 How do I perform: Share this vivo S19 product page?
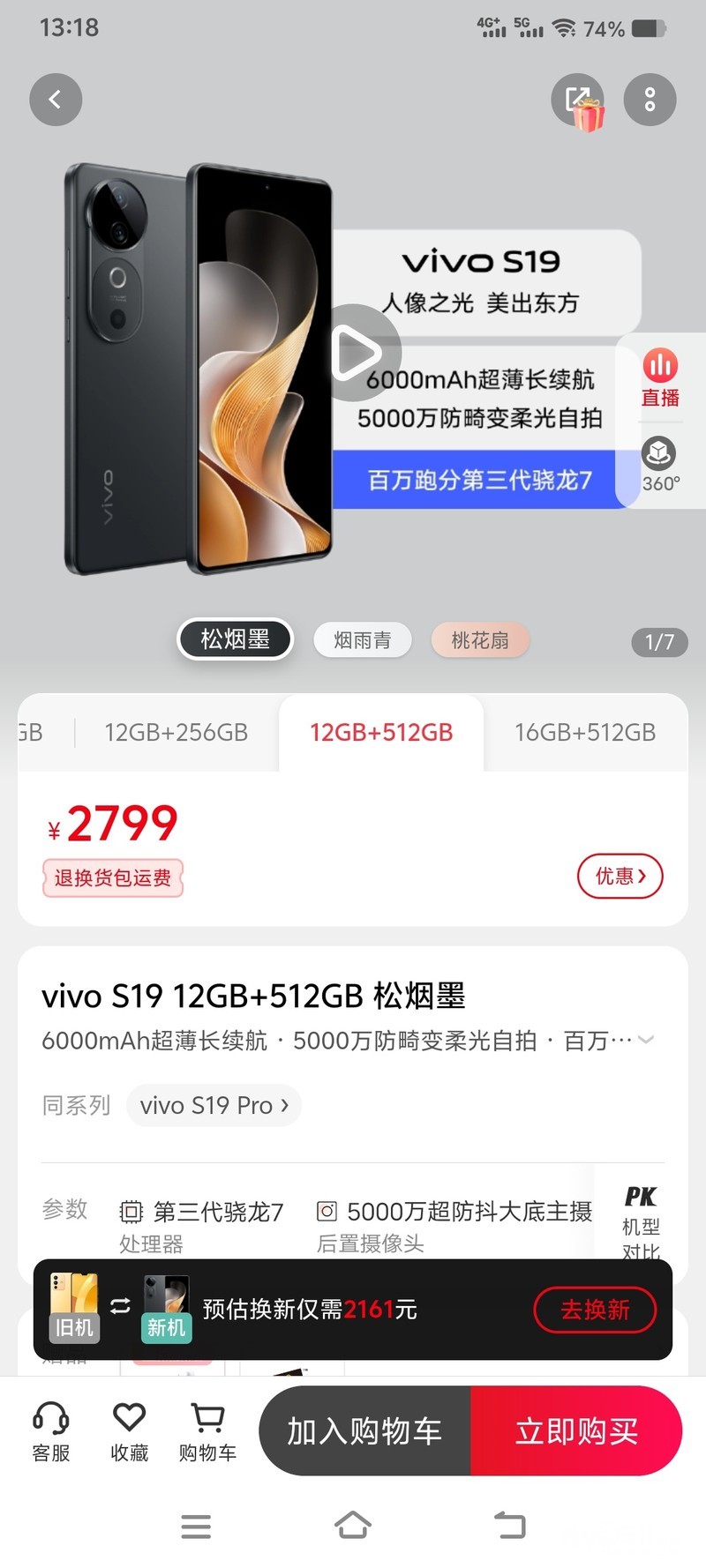(x=577, y=99)
